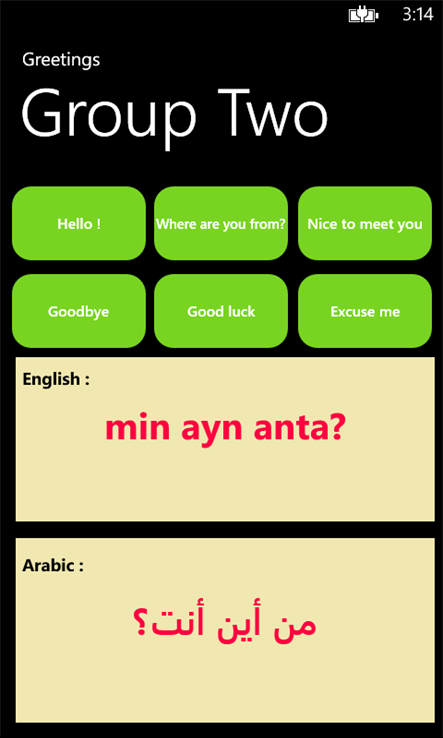This screenshot has height=738, width=443.
Task: Select the Excuse me phrase button
Action: [x=365, y=311]
